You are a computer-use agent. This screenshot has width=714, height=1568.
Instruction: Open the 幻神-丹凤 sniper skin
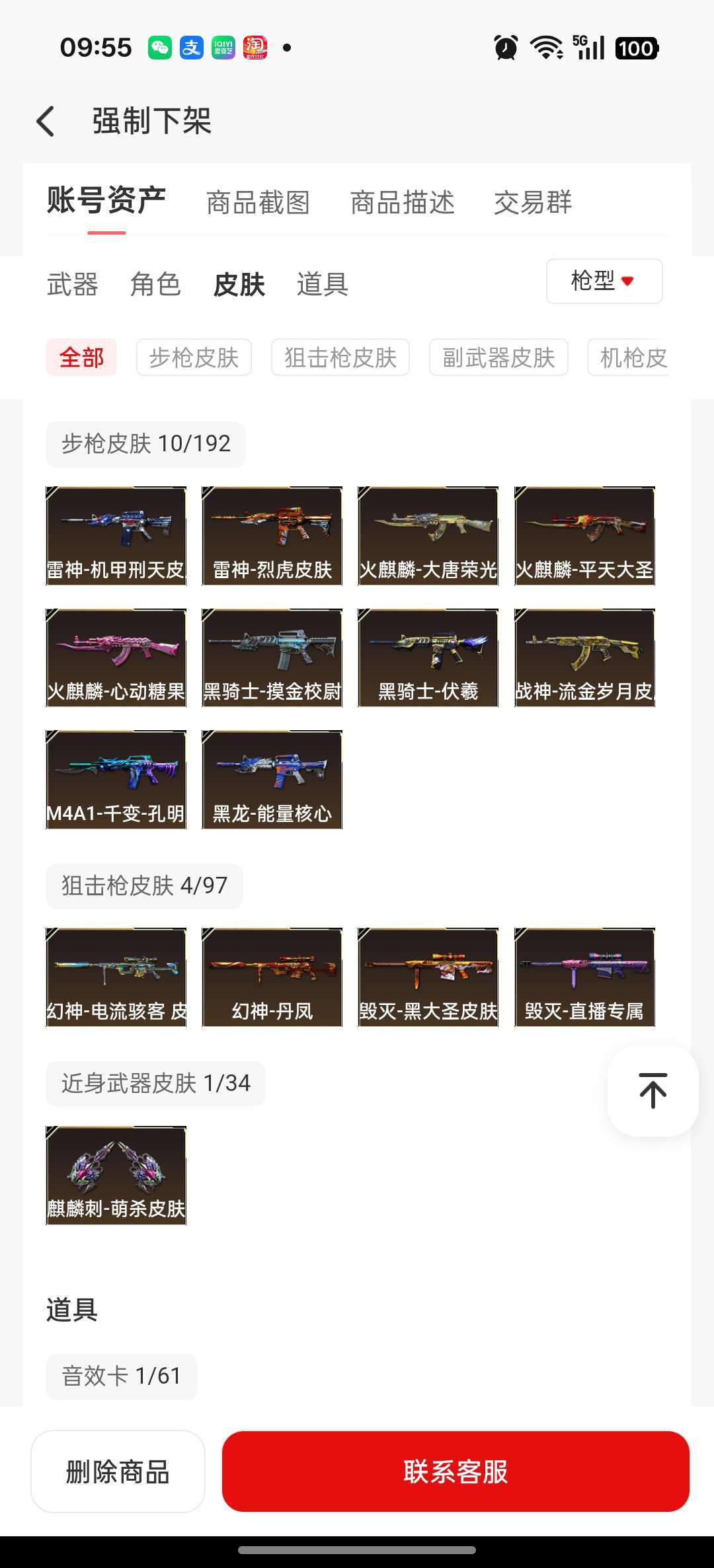tap(272, 977)
